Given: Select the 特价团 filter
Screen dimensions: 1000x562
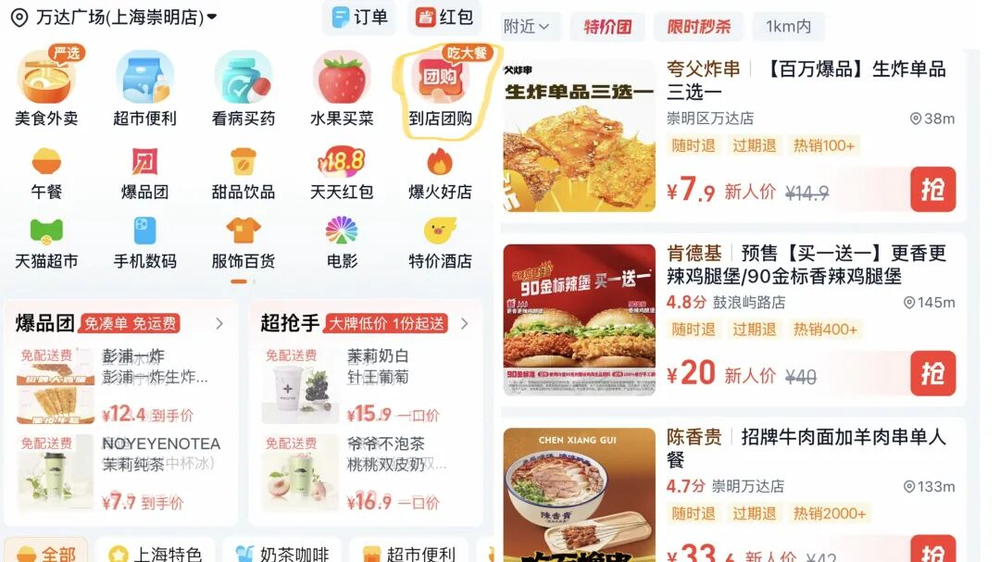Looking at the screenshot, I should pyautogui.click(x=607, y=27).
